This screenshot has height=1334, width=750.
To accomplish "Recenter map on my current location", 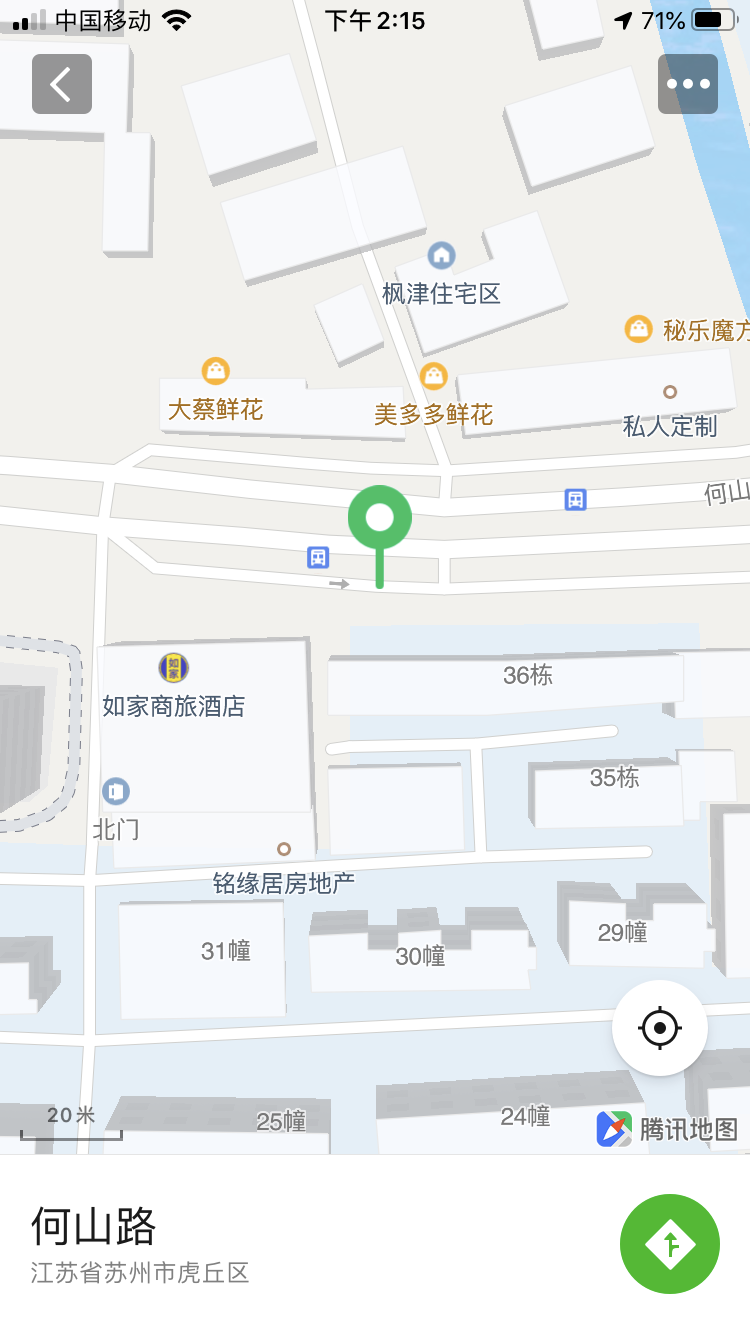I will pyautogui.click(x=660, y=1028).
